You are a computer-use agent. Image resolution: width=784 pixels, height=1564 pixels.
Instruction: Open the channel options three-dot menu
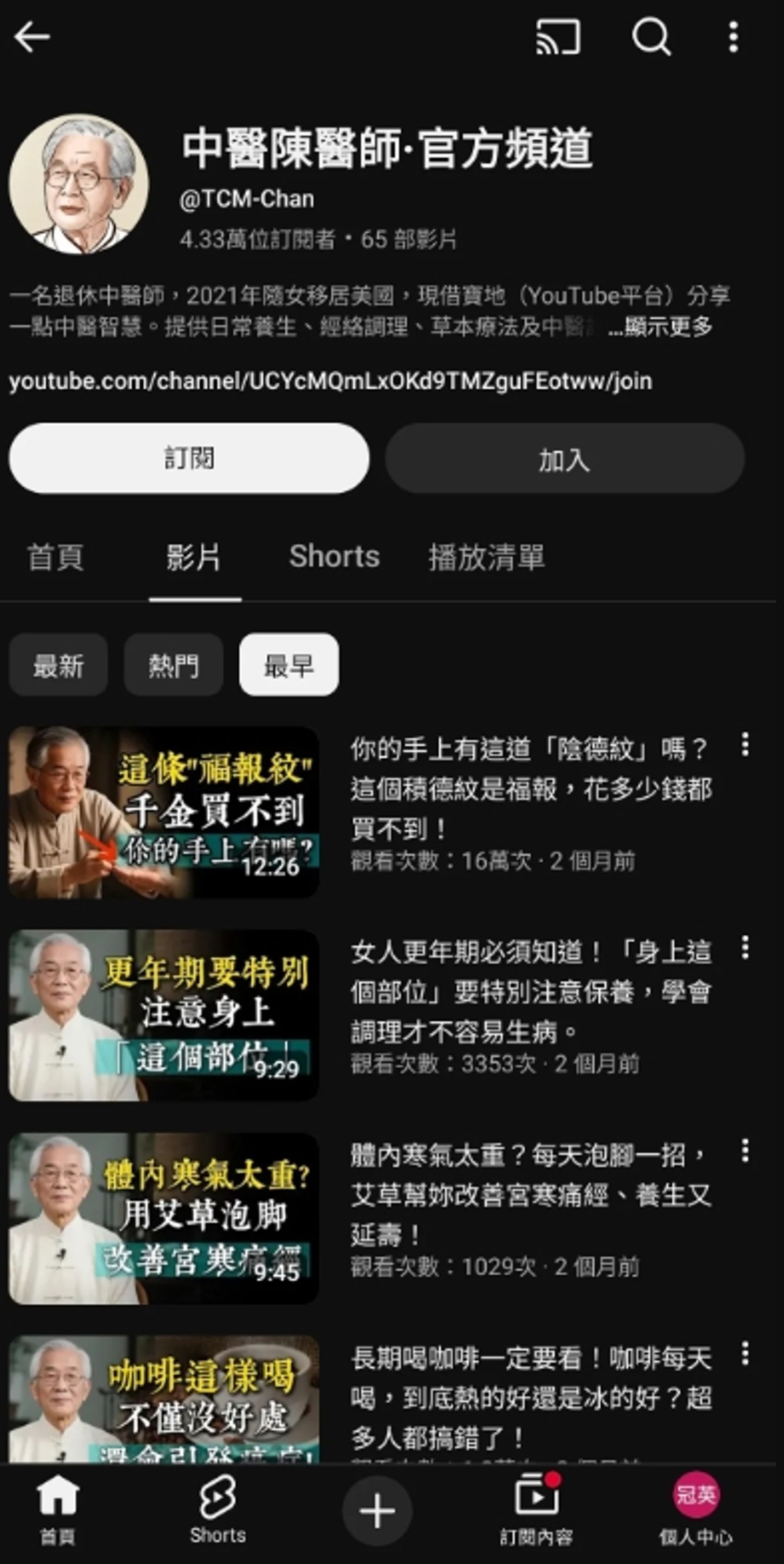coord(734,38)
